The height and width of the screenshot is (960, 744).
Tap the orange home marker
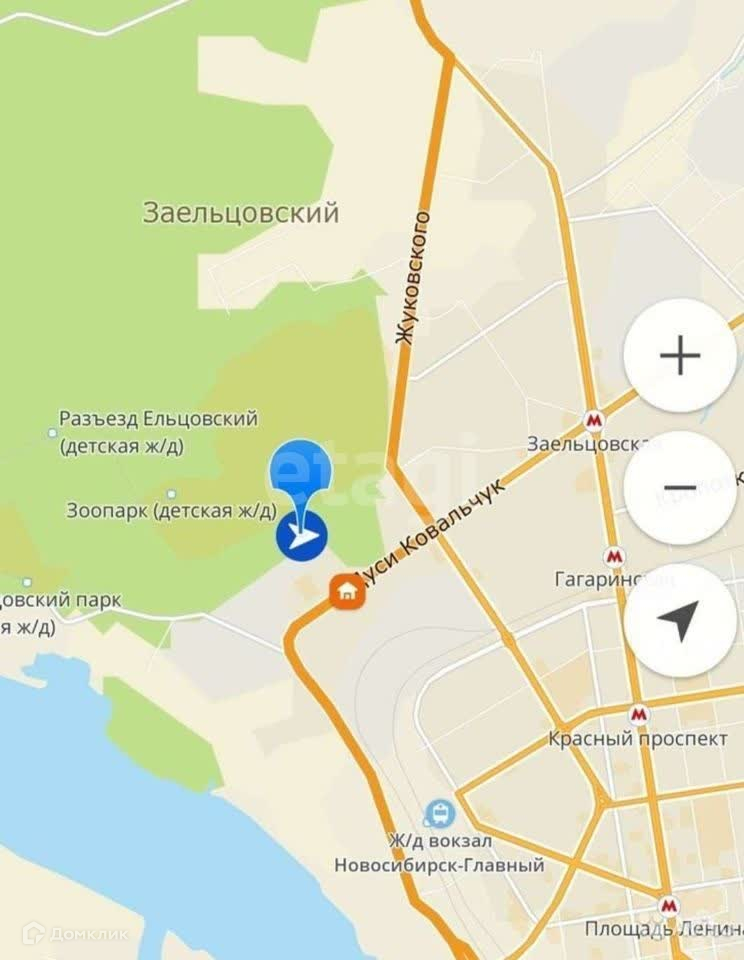[347, 591]
